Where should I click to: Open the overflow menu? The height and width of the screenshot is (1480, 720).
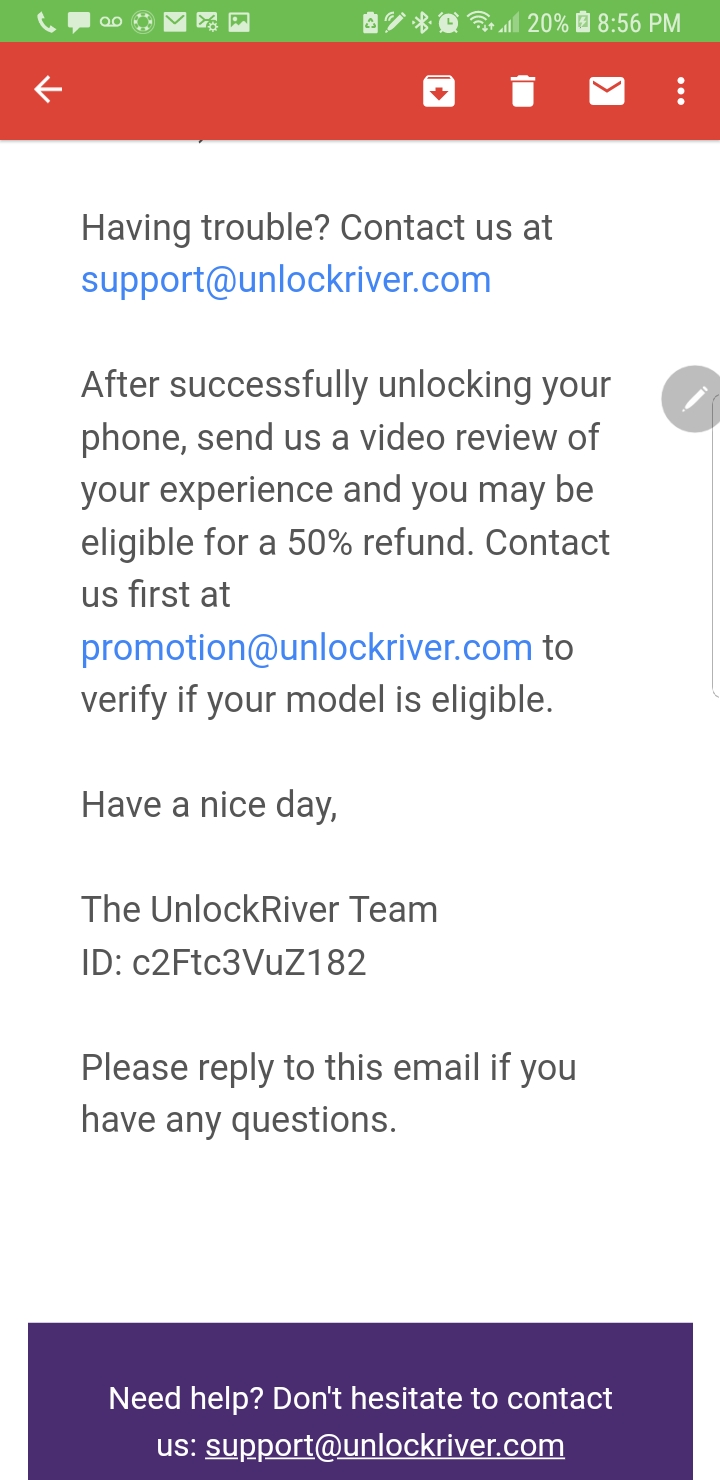tap(680, 91)
